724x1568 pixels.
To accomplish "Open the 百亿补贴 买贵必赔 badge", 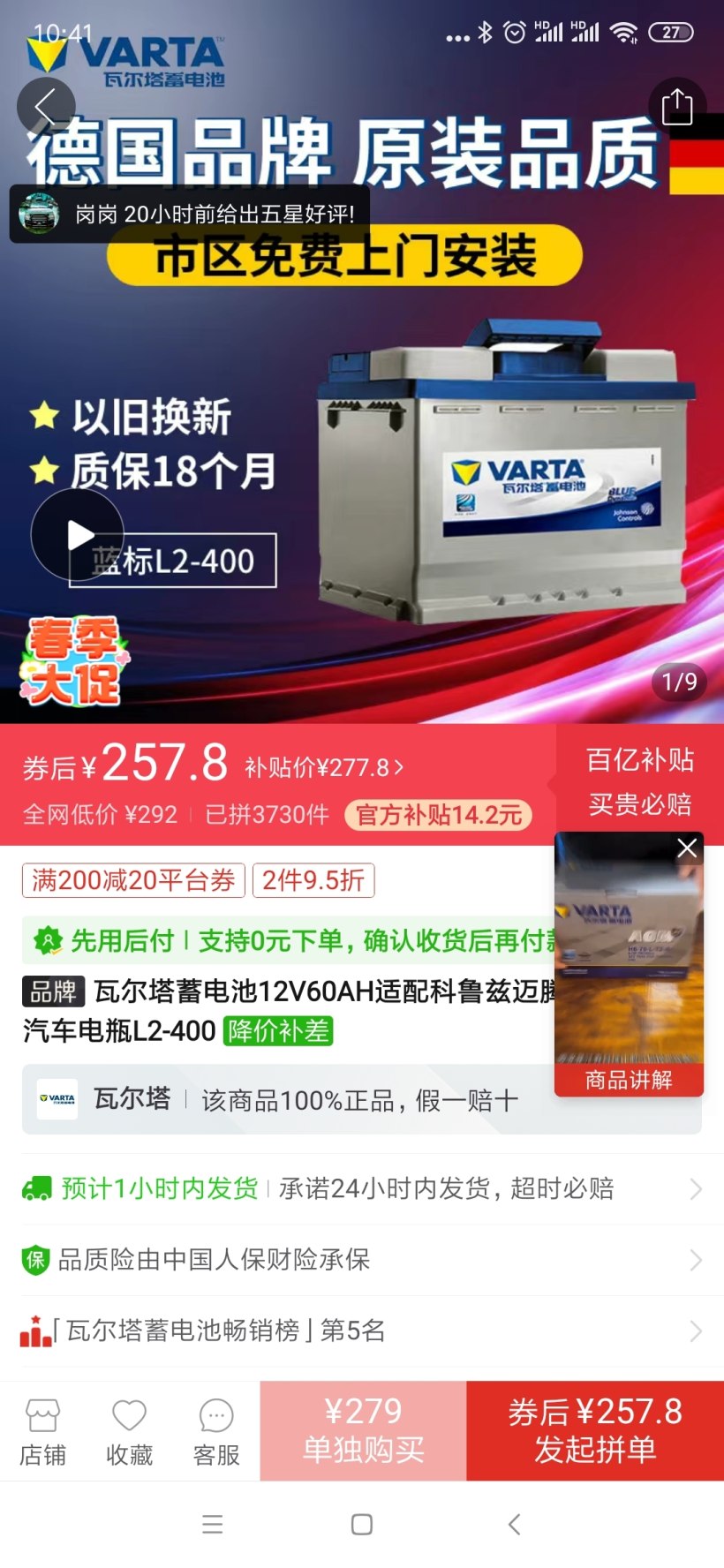I will pos(640,782).
